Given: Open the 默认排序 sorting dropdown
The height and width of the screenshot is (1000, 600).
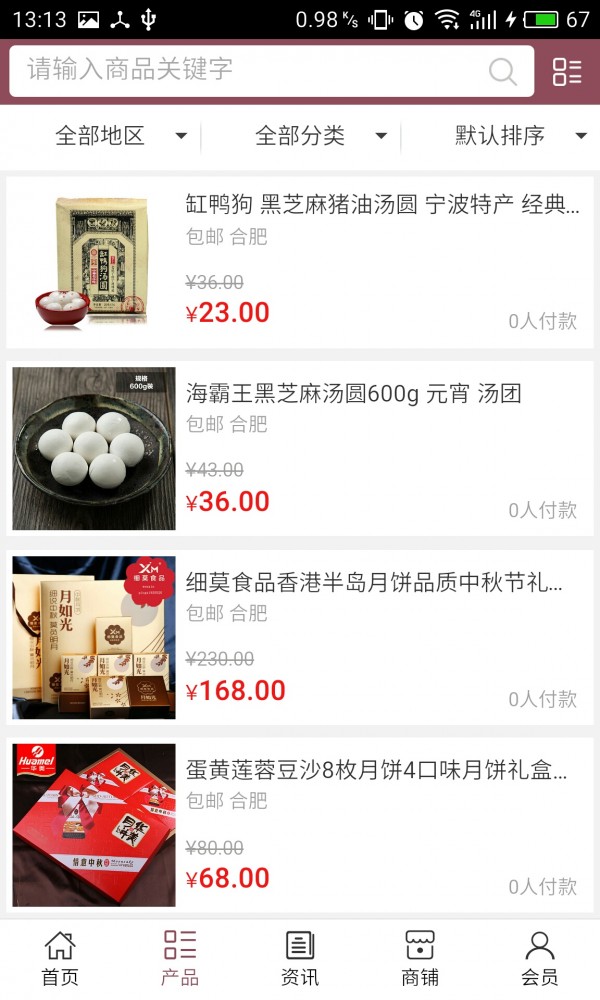Looking at the screenshot, I should point(520,136).
